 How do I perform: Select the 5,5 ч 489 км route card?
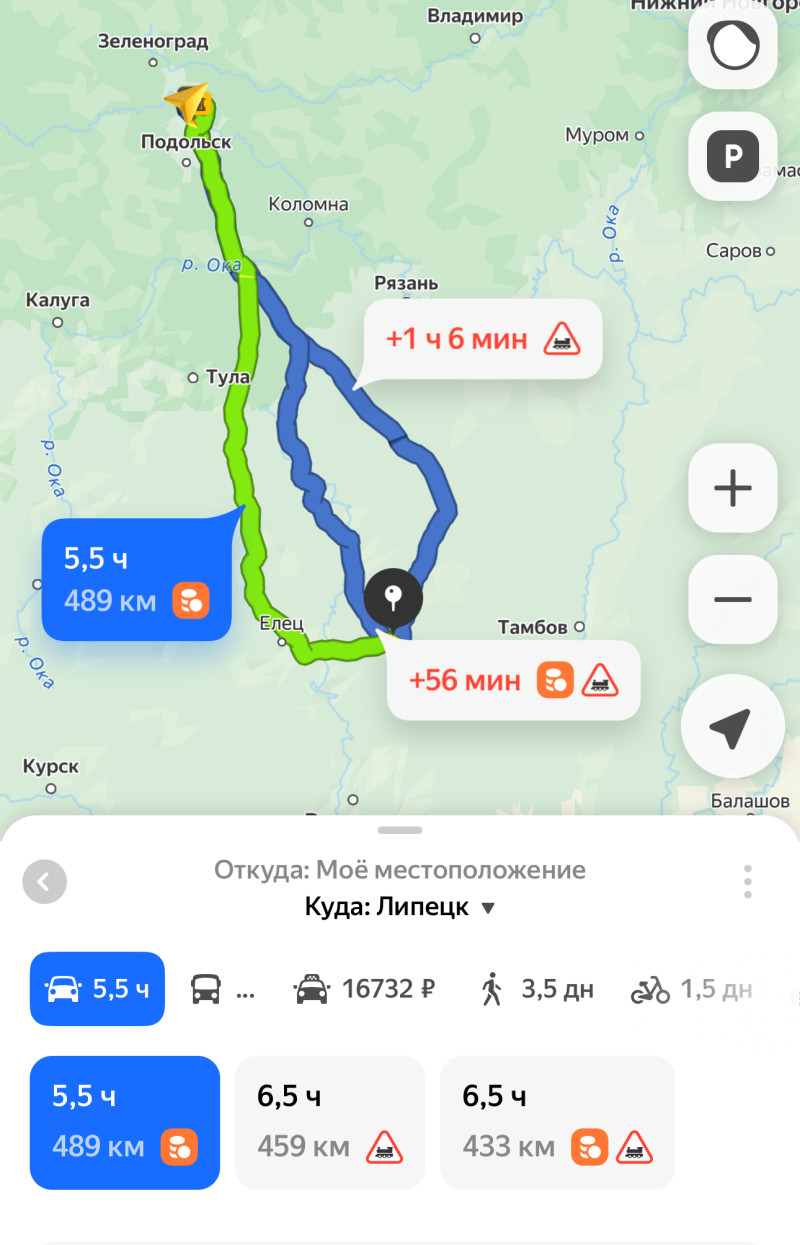(125, 1122)
